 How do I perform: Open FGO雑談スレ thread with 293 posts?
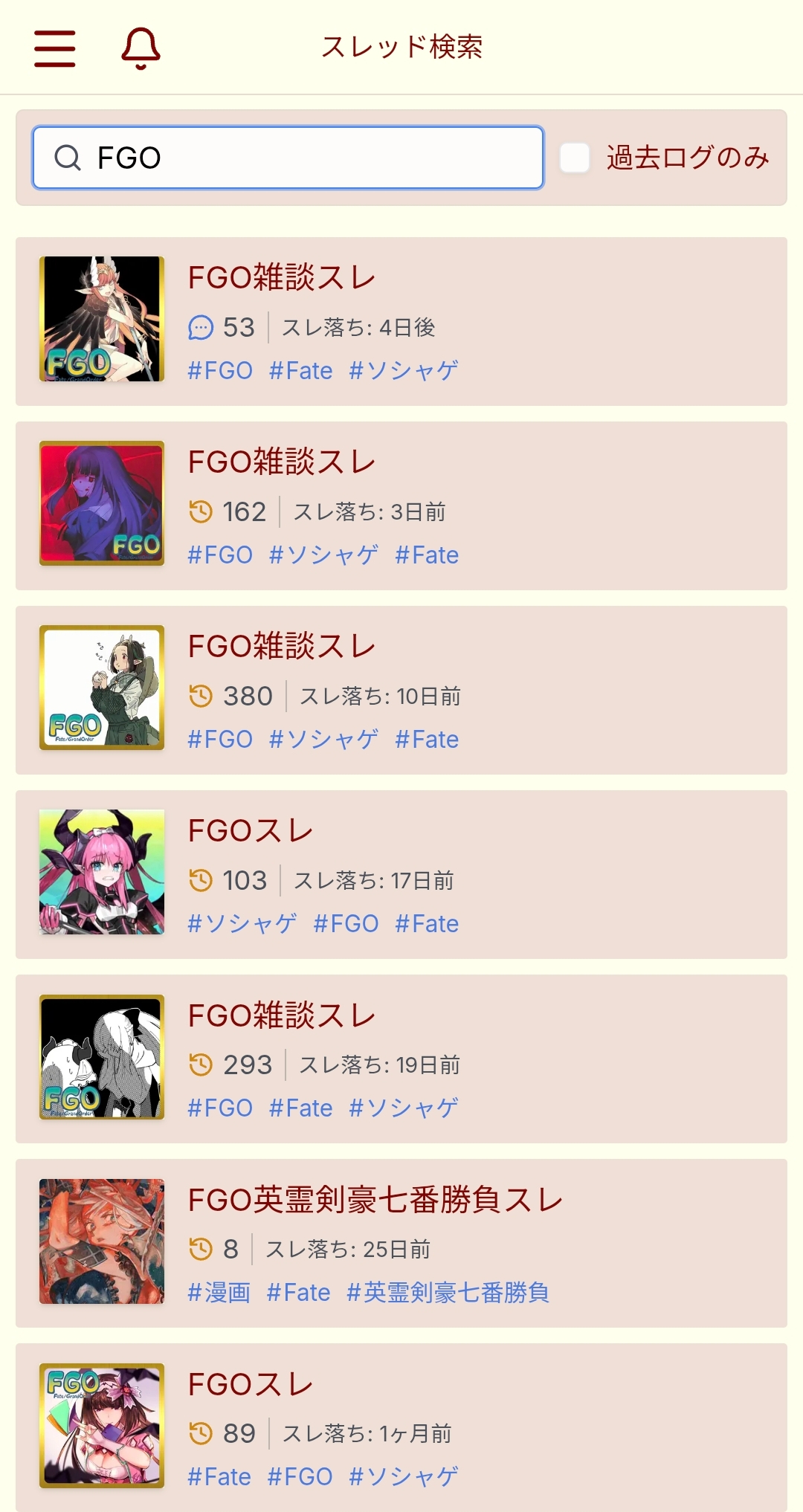(x=401, y=1059)
